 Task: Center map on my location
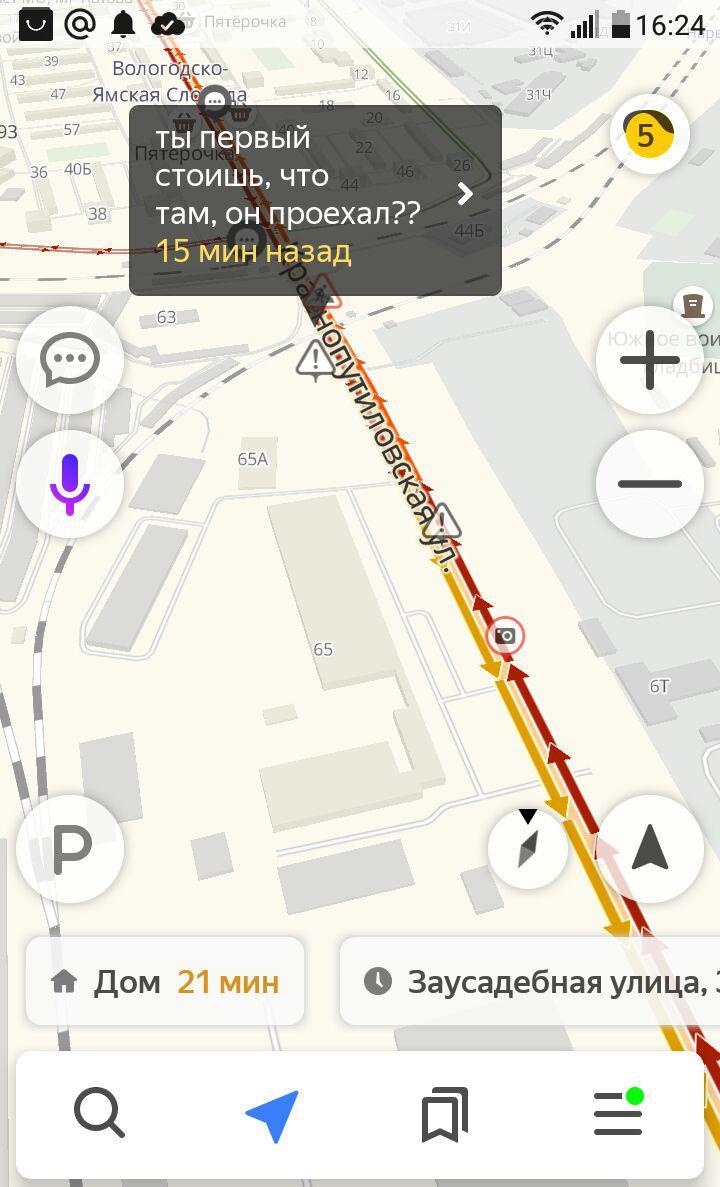pyautogui.click(x=650, y=849)
